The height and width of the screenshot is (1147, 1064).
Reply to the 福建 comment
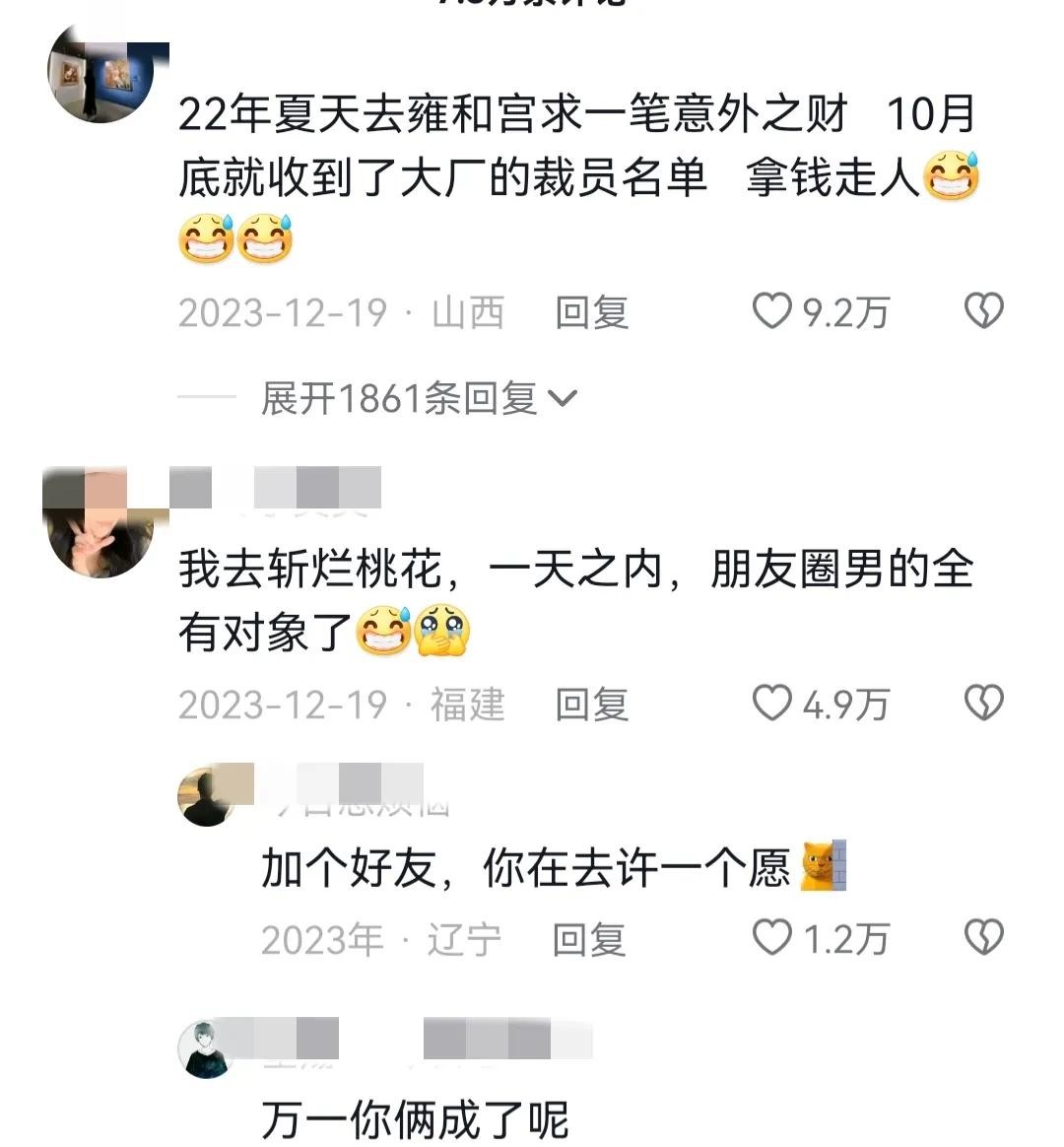(591, 705)
